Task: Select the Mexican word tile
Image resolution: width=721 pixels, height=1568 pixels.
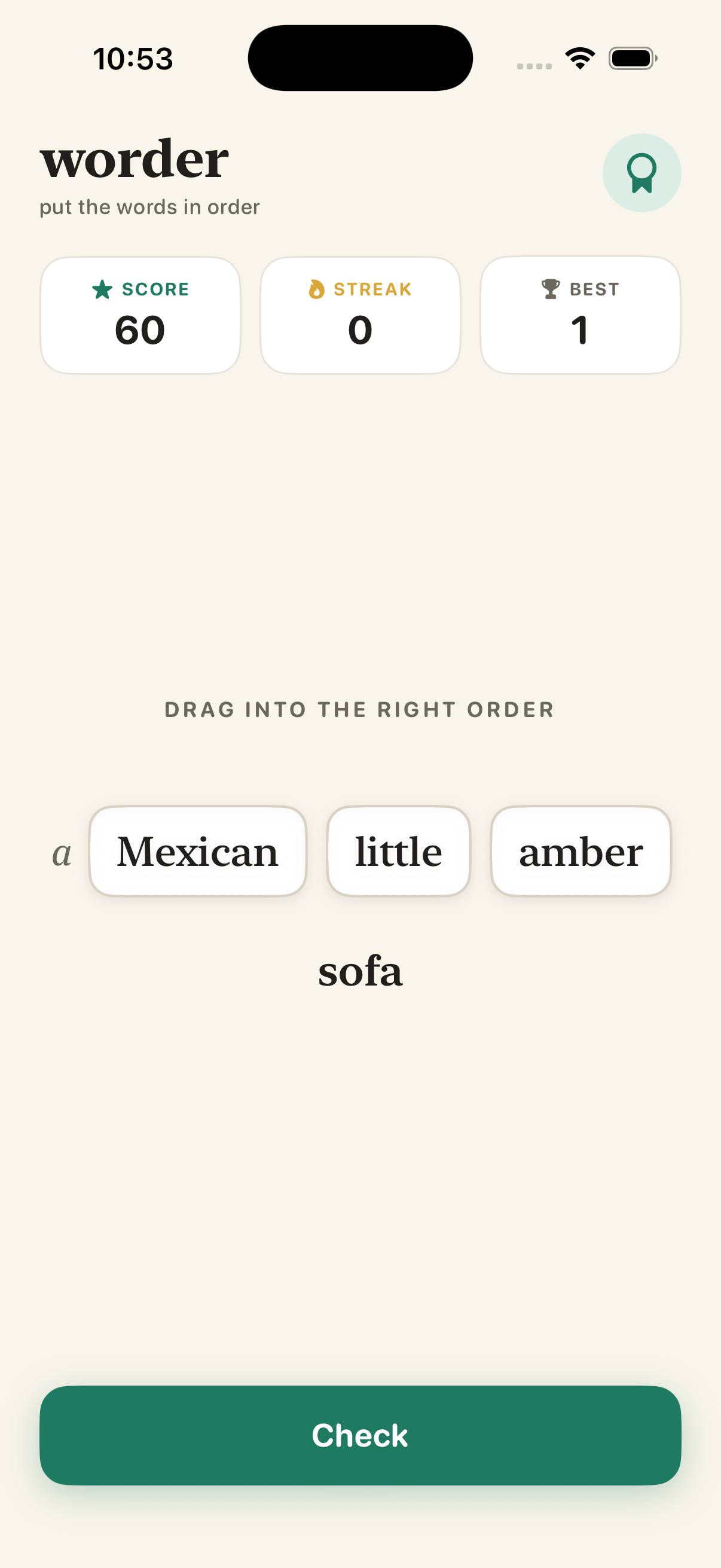Action: [x=198, y=851]
